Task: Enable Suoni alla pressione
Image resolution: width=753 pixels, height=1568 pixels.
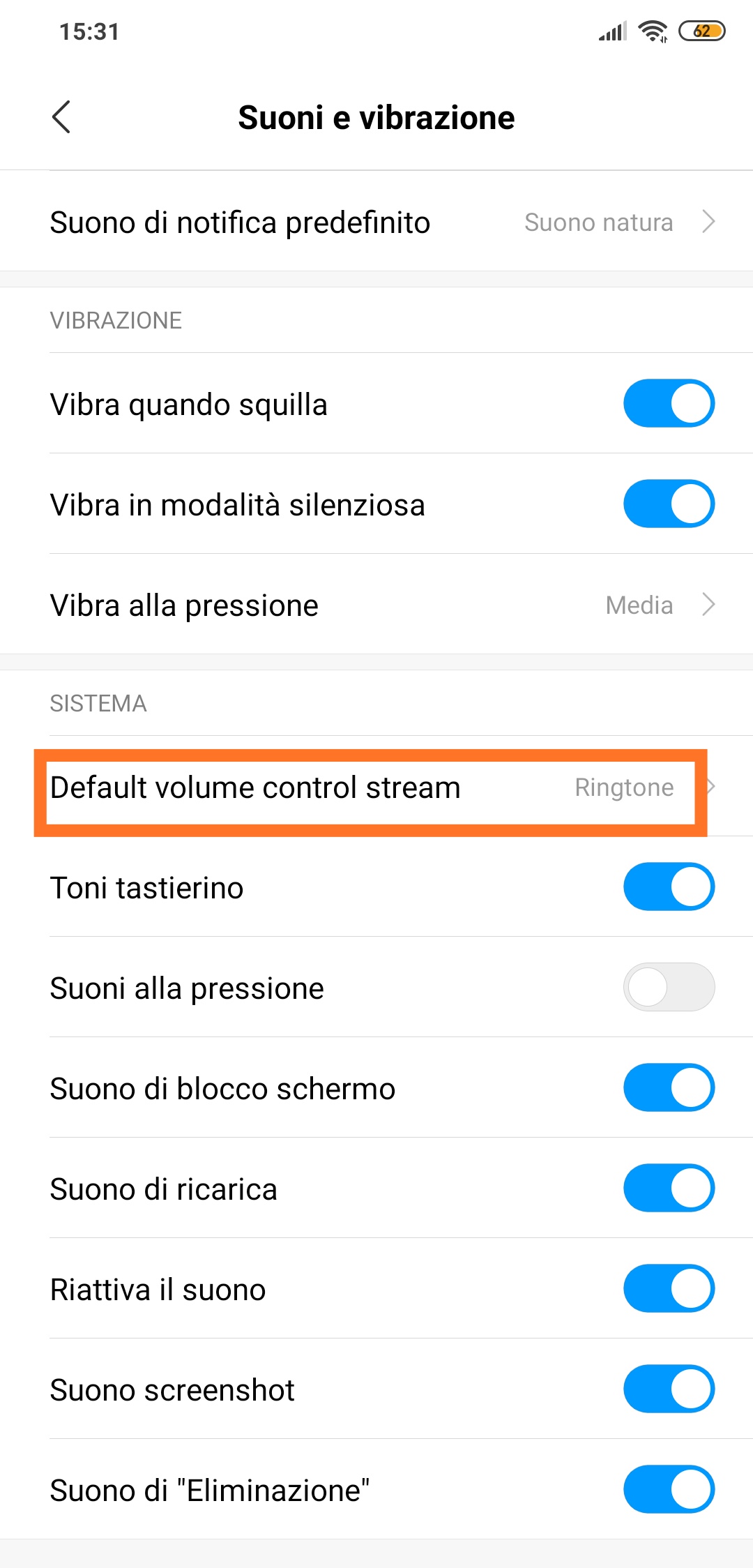Action: pos(669,988)
